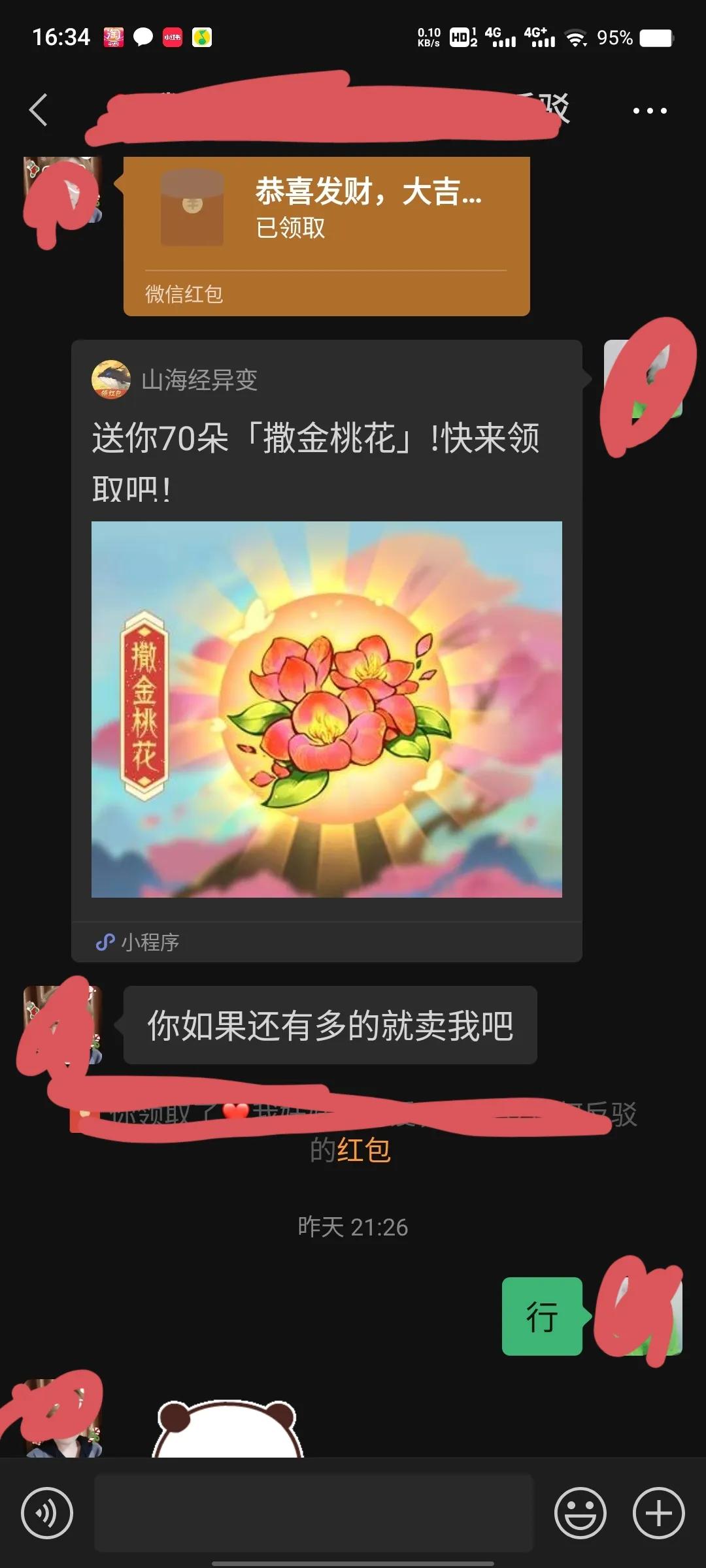View the panda sticker message
The width and height of the screenshot is (706, 1568).
[x=227, y=1431]
